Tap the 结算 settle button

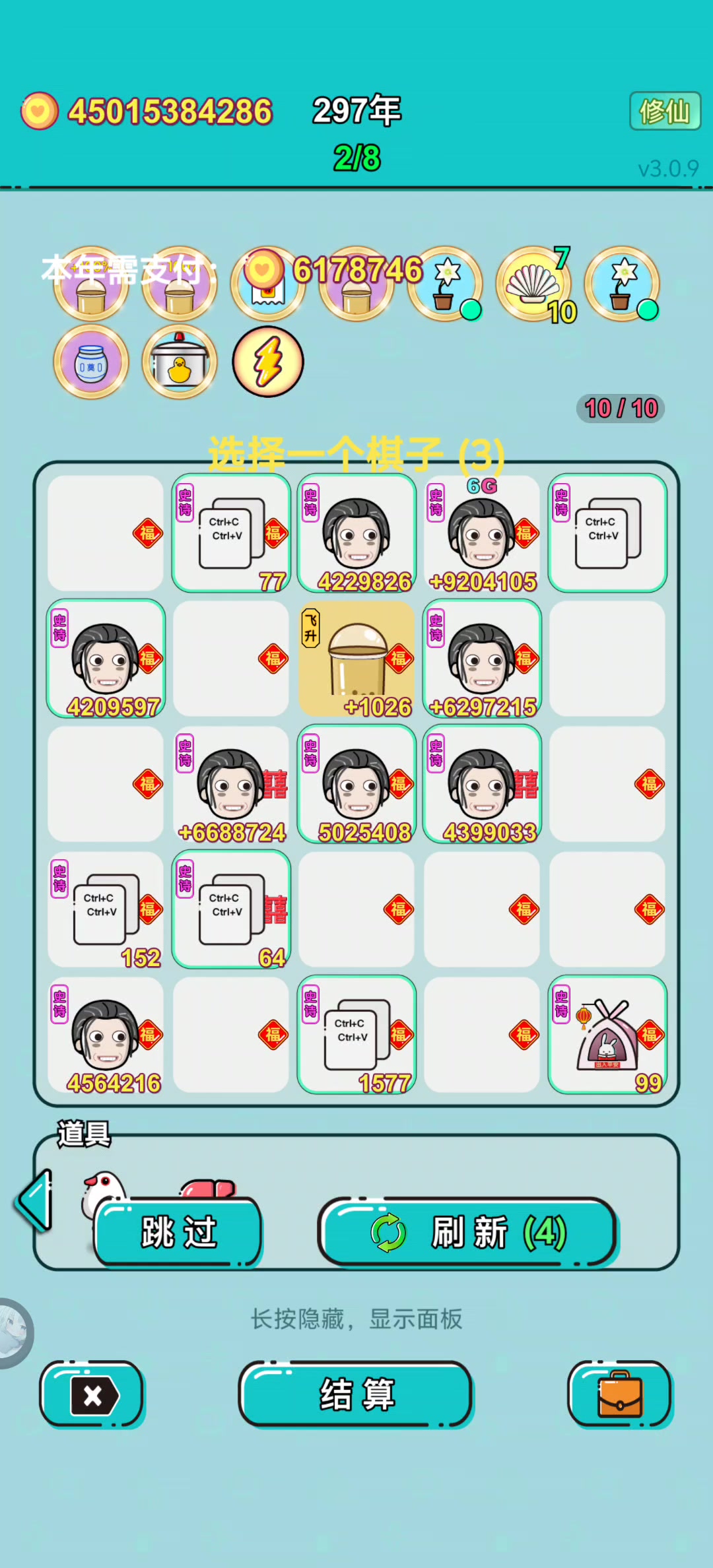point(356,1394)
